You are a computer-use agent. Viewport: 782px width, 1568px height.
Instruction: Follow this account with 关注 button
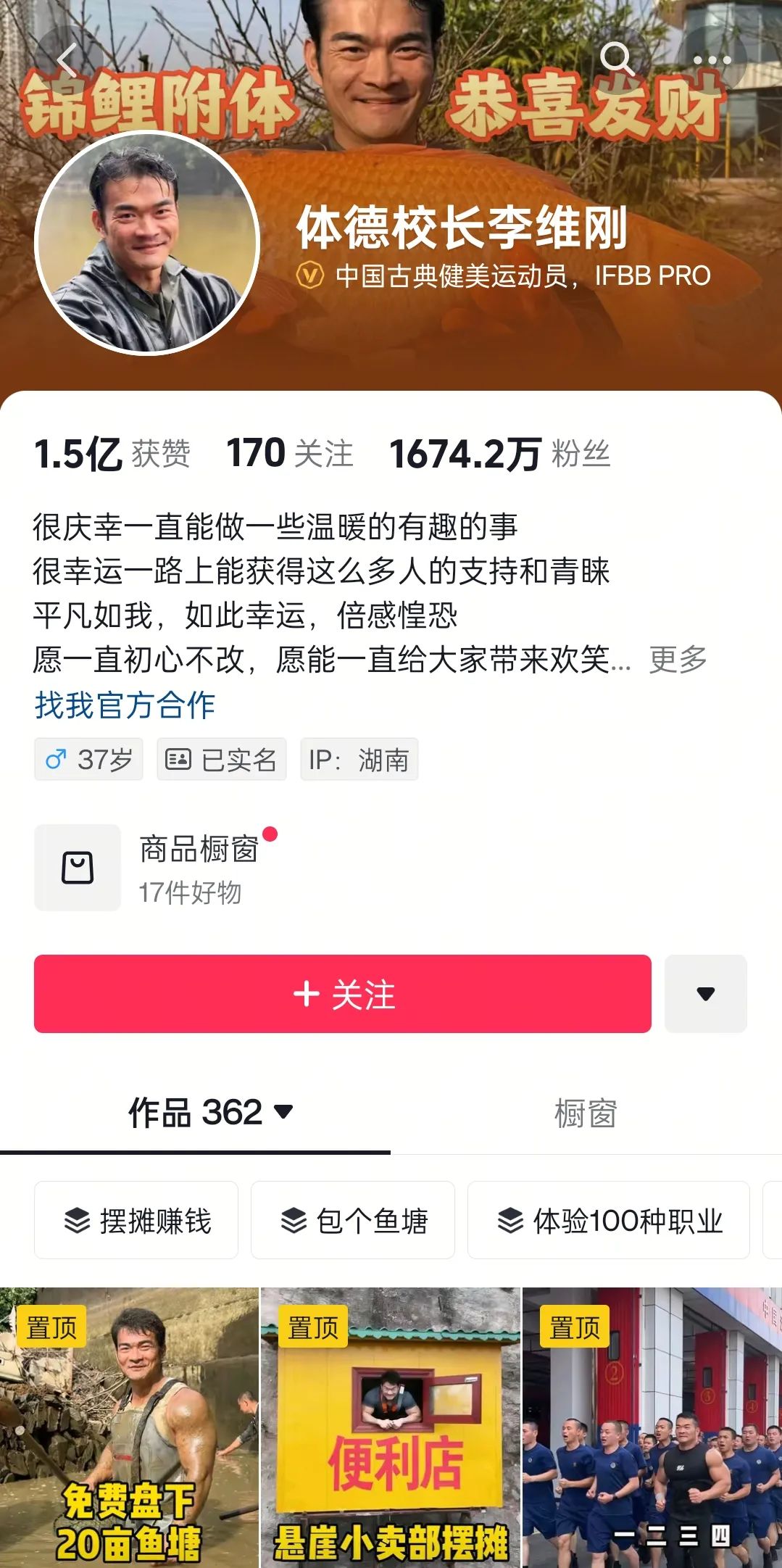click(342, 994)
